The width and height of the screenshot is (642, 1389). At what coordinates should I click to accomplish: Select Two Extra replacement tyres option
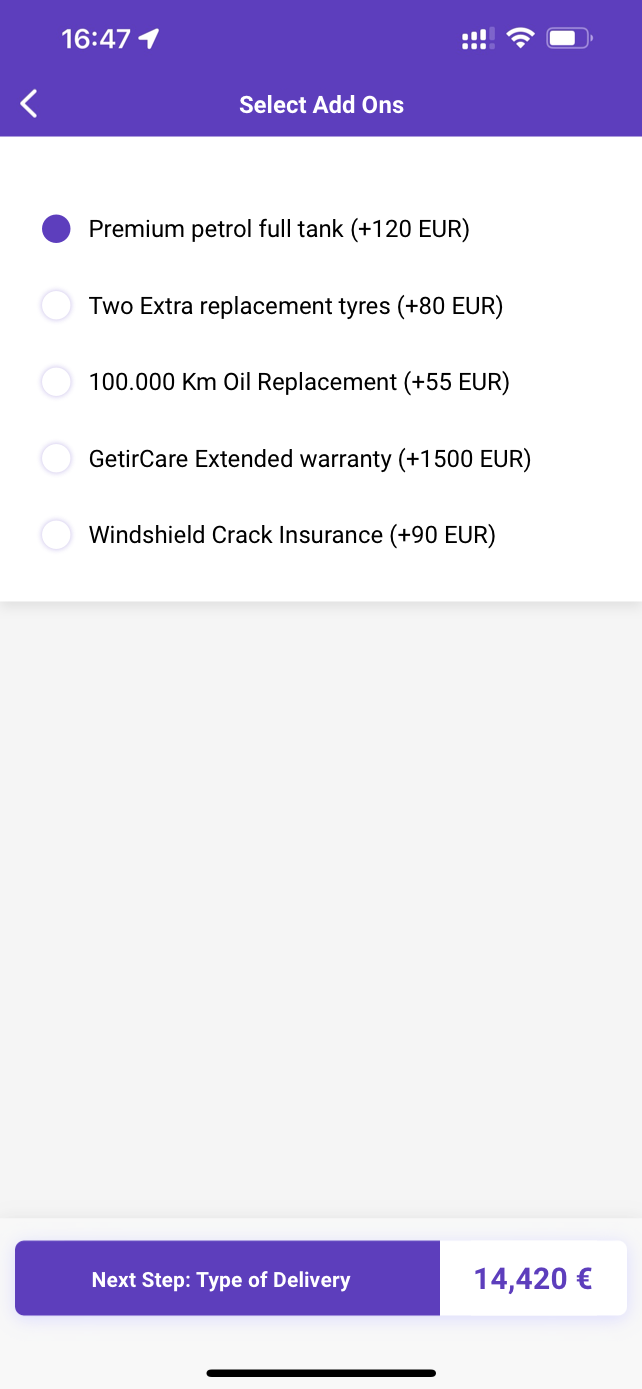click(56, 305)
